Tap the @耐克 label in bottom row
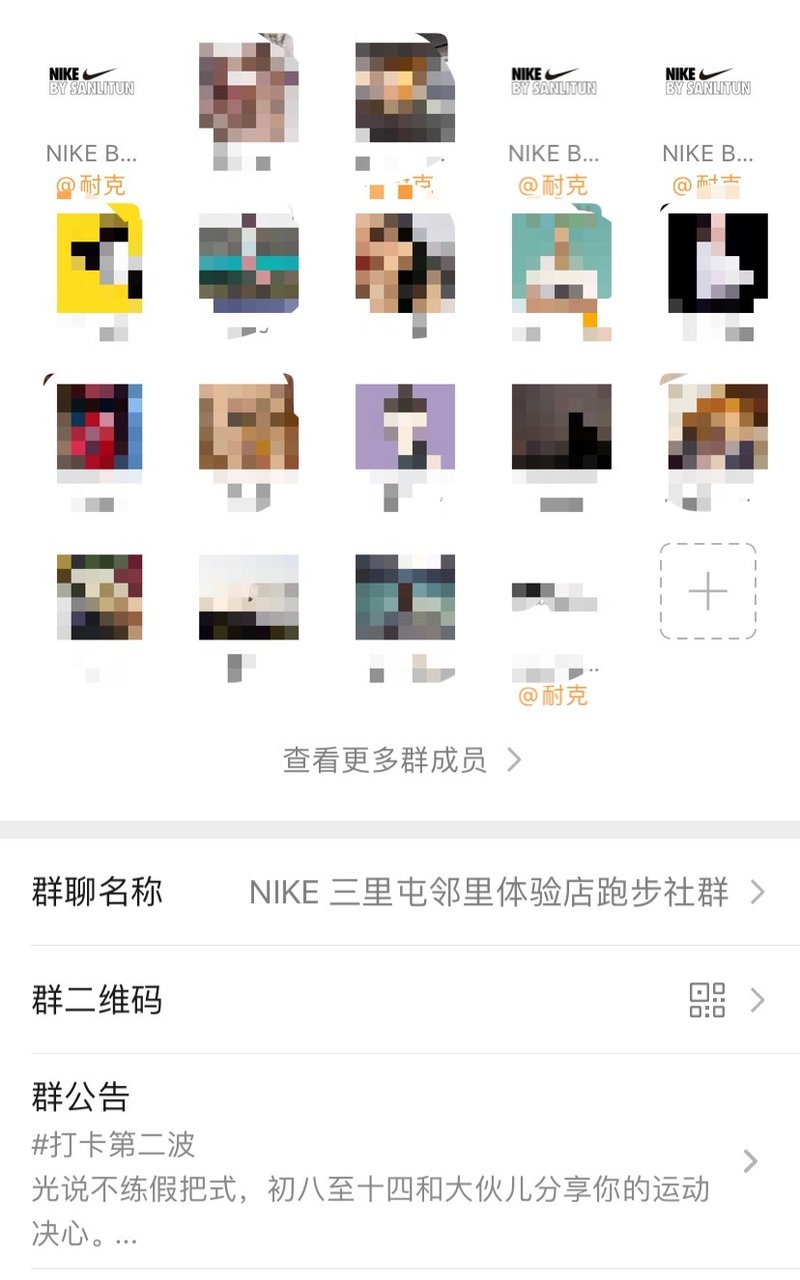800x1280 pixels. 555,696
